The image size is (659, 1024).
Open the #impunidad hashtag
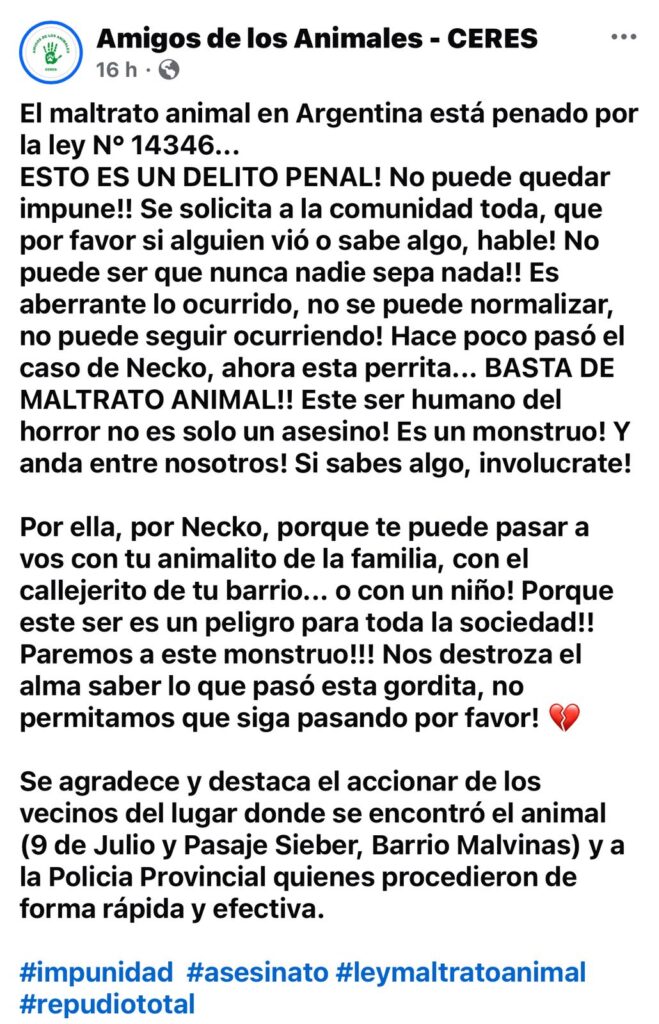(94, 971)
